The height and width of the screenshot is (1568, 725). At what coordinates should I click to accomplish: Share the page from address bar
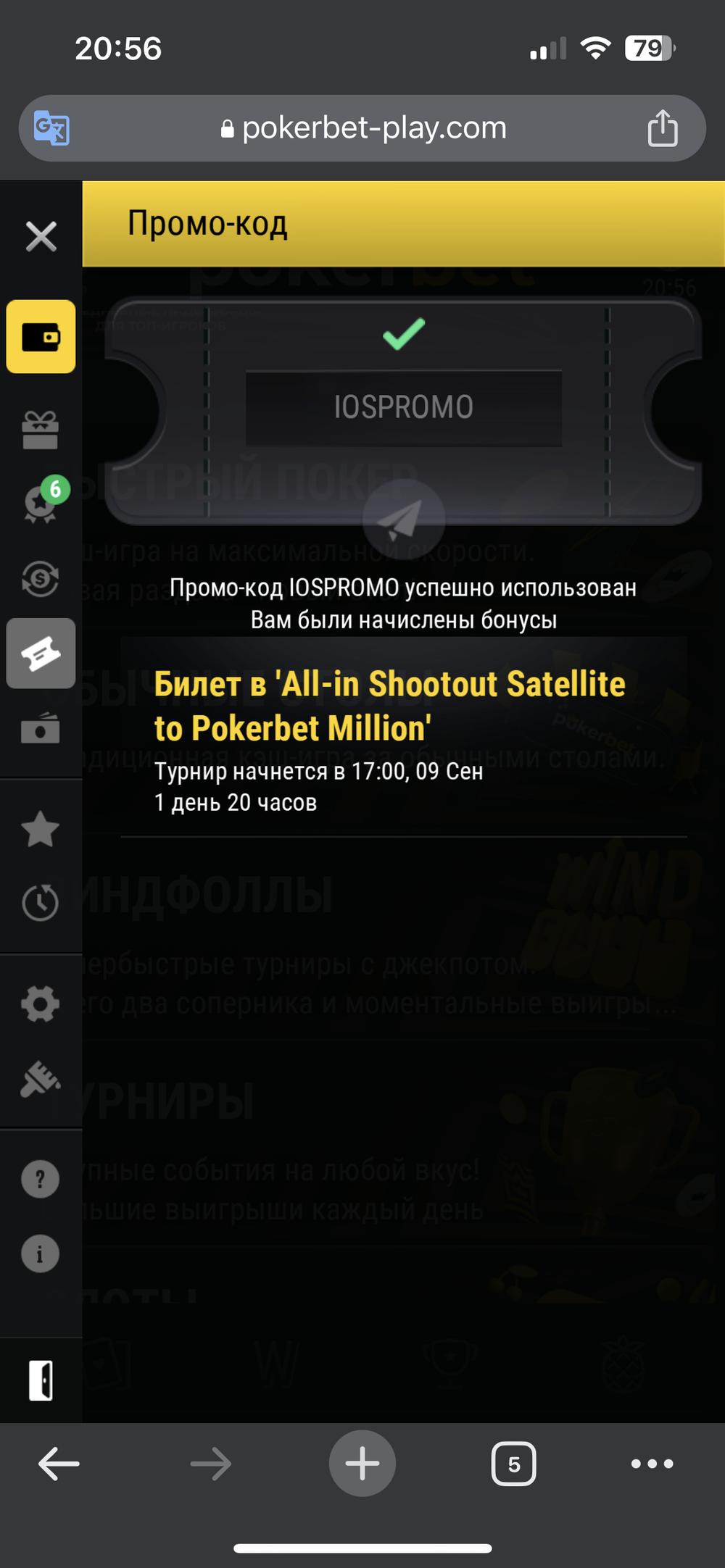[x=662, y=128]
